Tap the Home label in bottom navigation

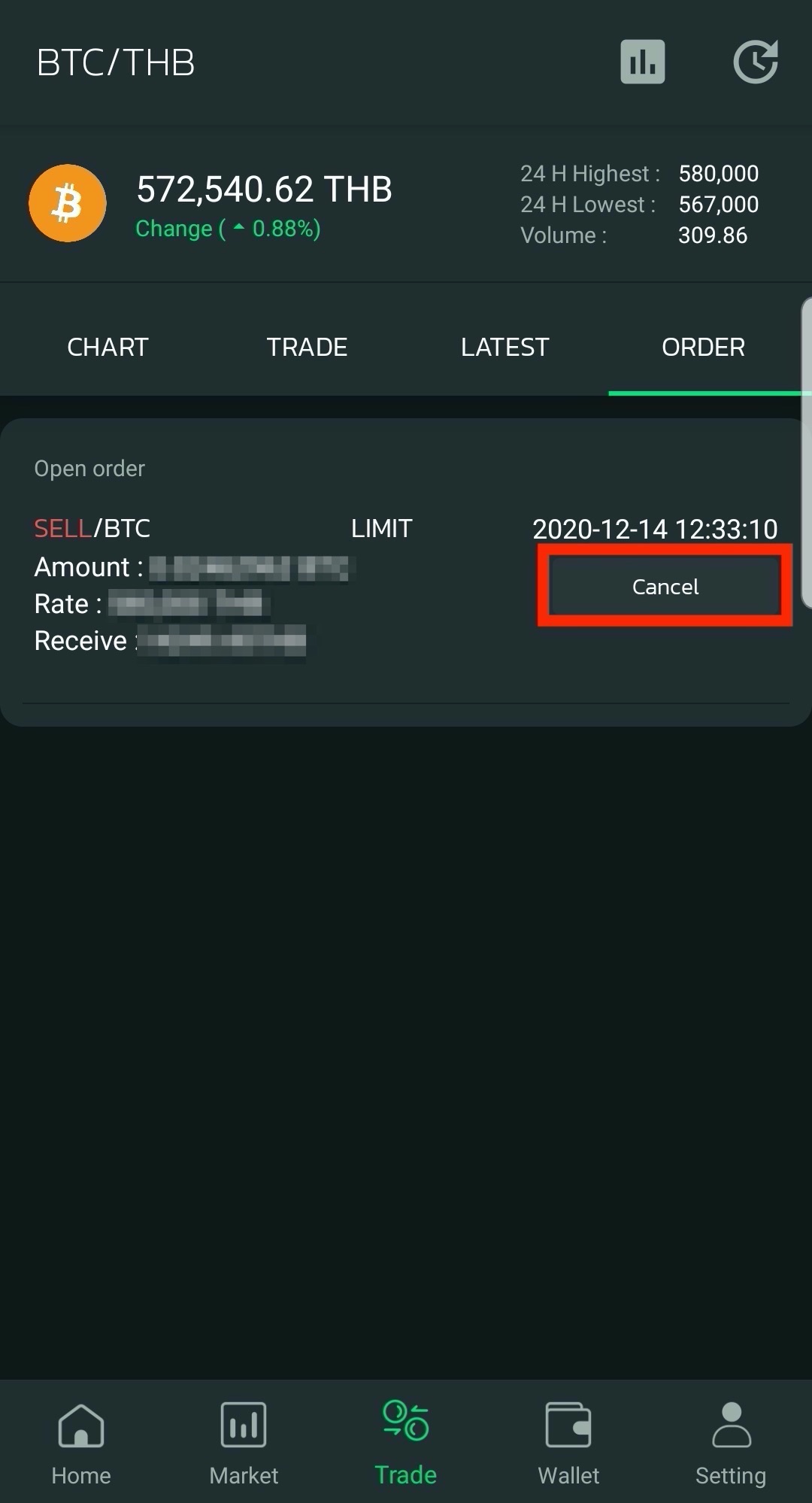(x=80, y=1474)
